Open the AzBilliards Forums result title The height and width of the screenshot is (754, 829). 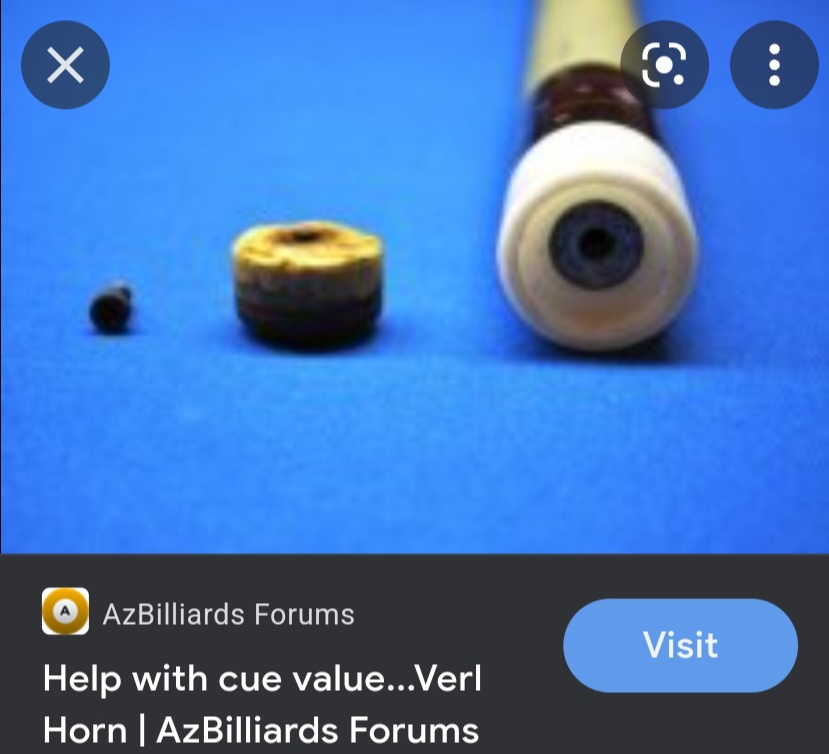coord(262,704)
